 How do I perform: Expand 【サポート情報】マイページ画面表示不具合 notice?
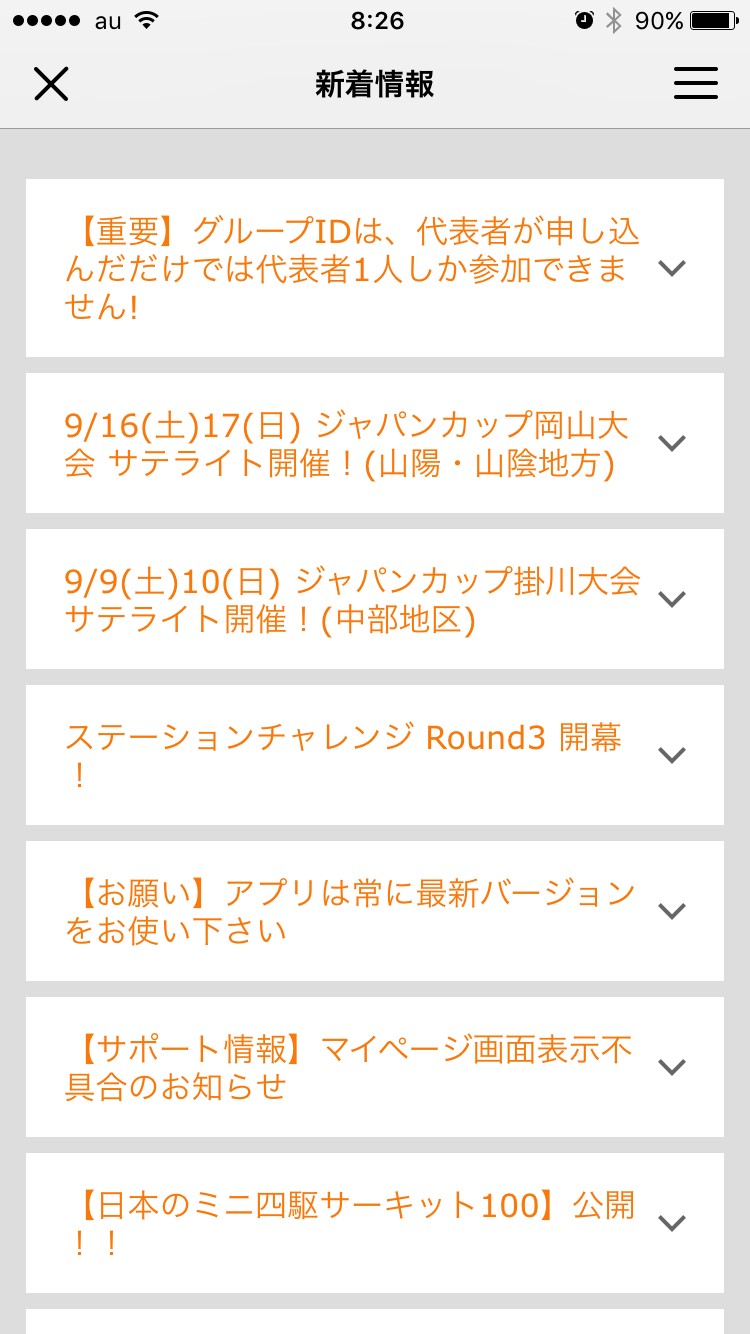pyautogui.click(x=673, y=1067)
